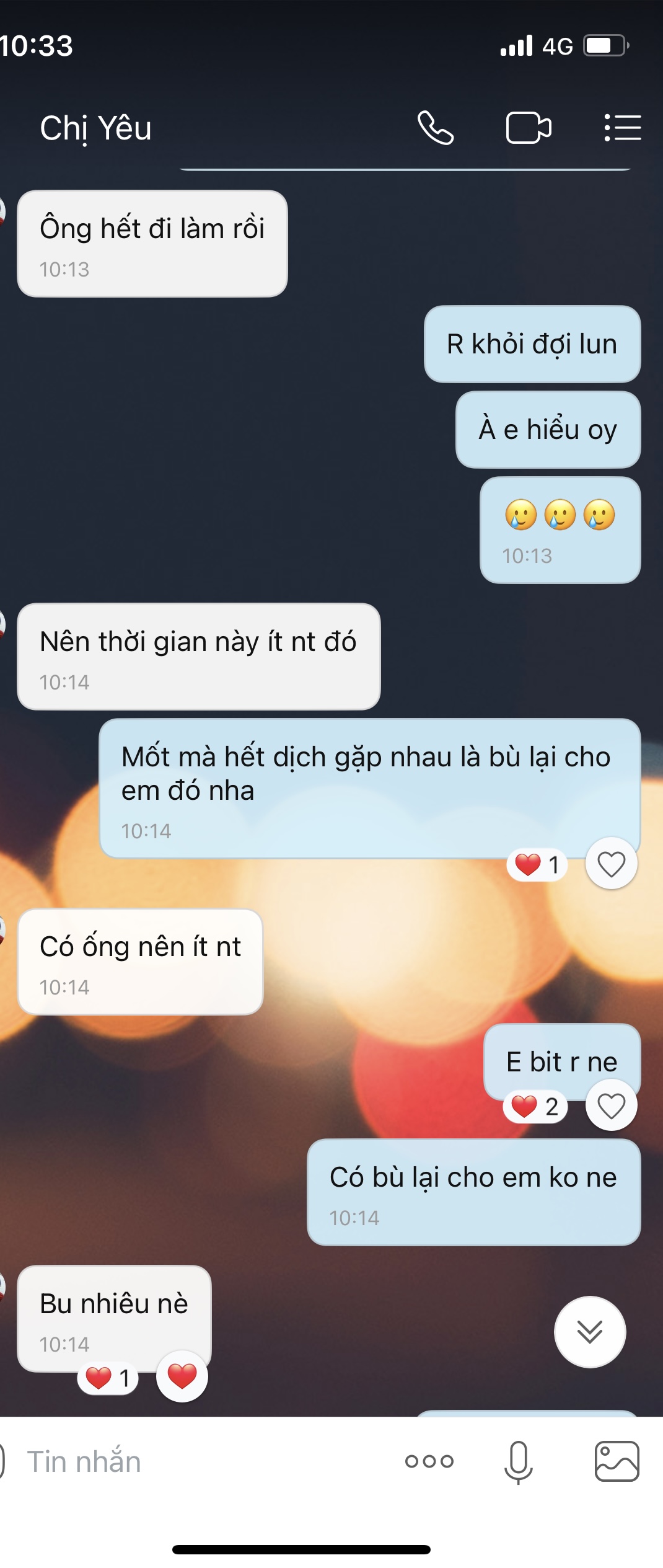The image size is (663, 1568).
Task: Jump to latest messages with down arrow
Action: [x=589, y=1331]
